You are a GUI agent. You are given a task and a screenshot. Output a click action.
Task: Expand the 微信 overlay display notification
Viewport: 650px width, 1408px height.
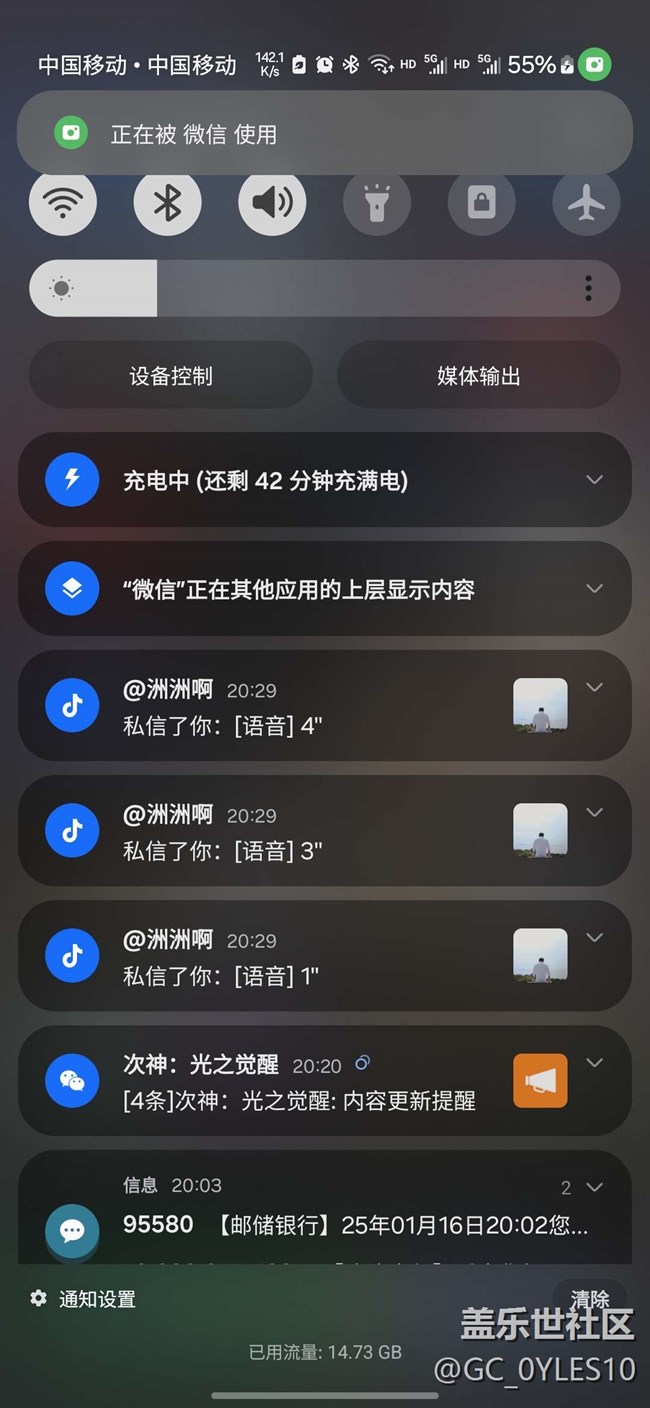(594, 589)
